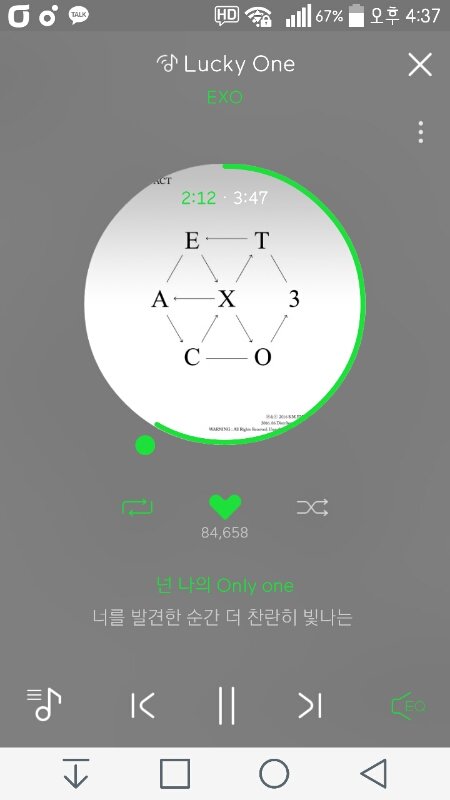
Task: Toggle the repeat mode icon
Action: coord(137,508)
